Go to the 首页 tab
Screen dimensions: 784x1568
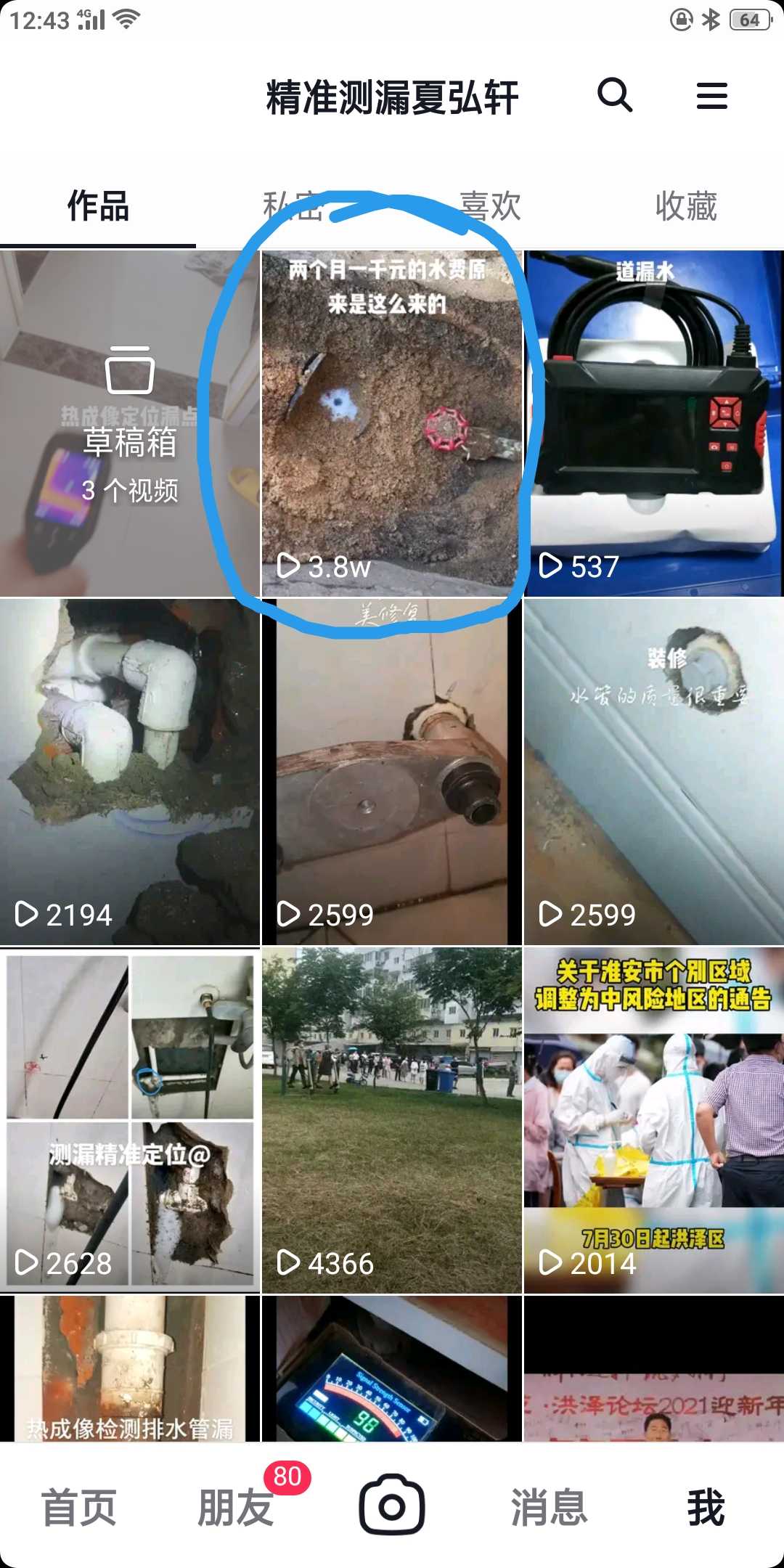78,1507
